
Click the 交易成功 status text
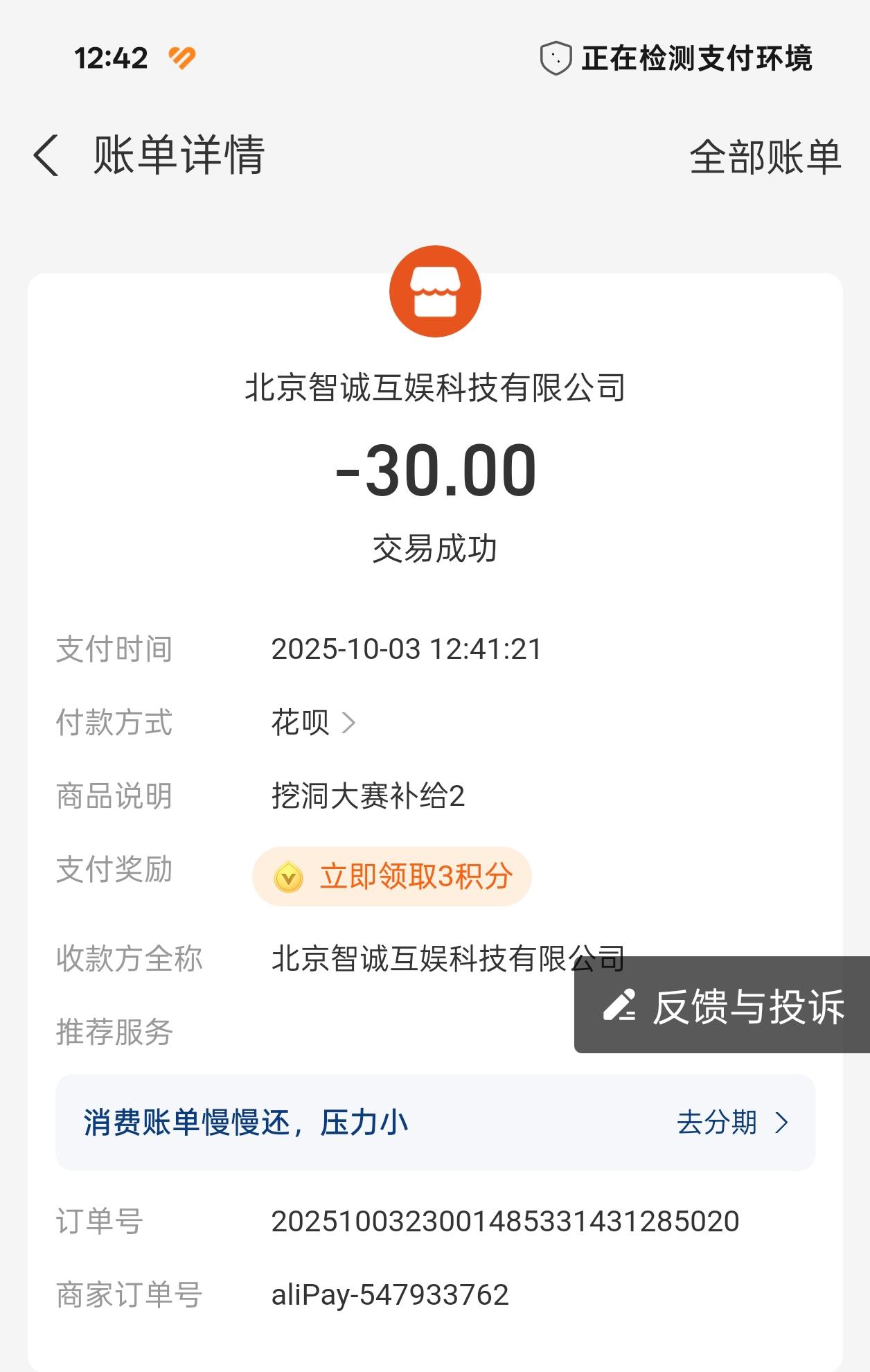point(435,549)
